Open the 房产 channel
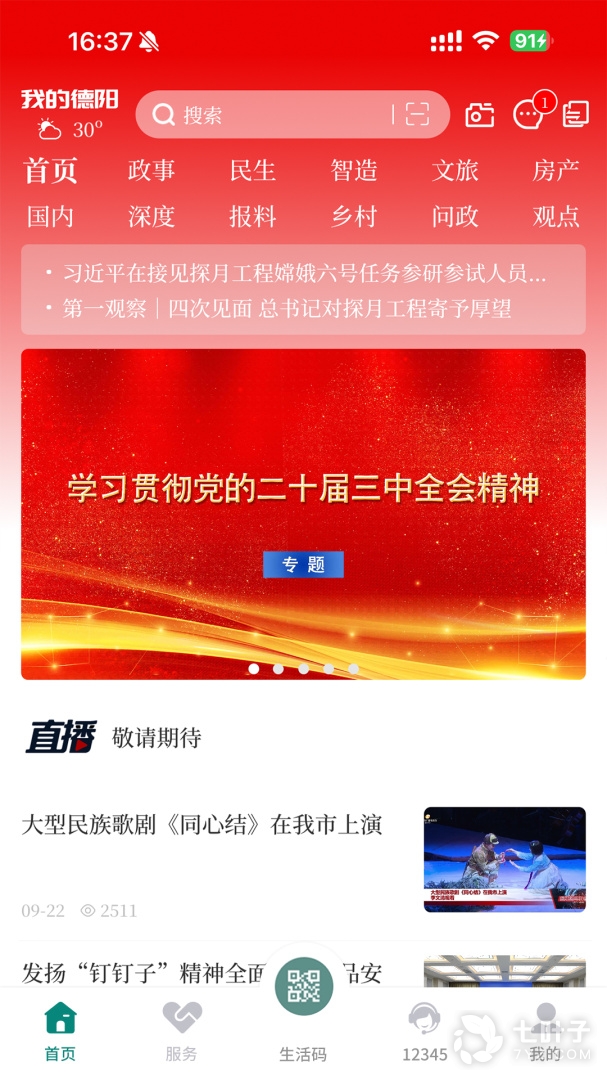The height and width of the screenshot is (1080, 607). click(x=556, y=171)
